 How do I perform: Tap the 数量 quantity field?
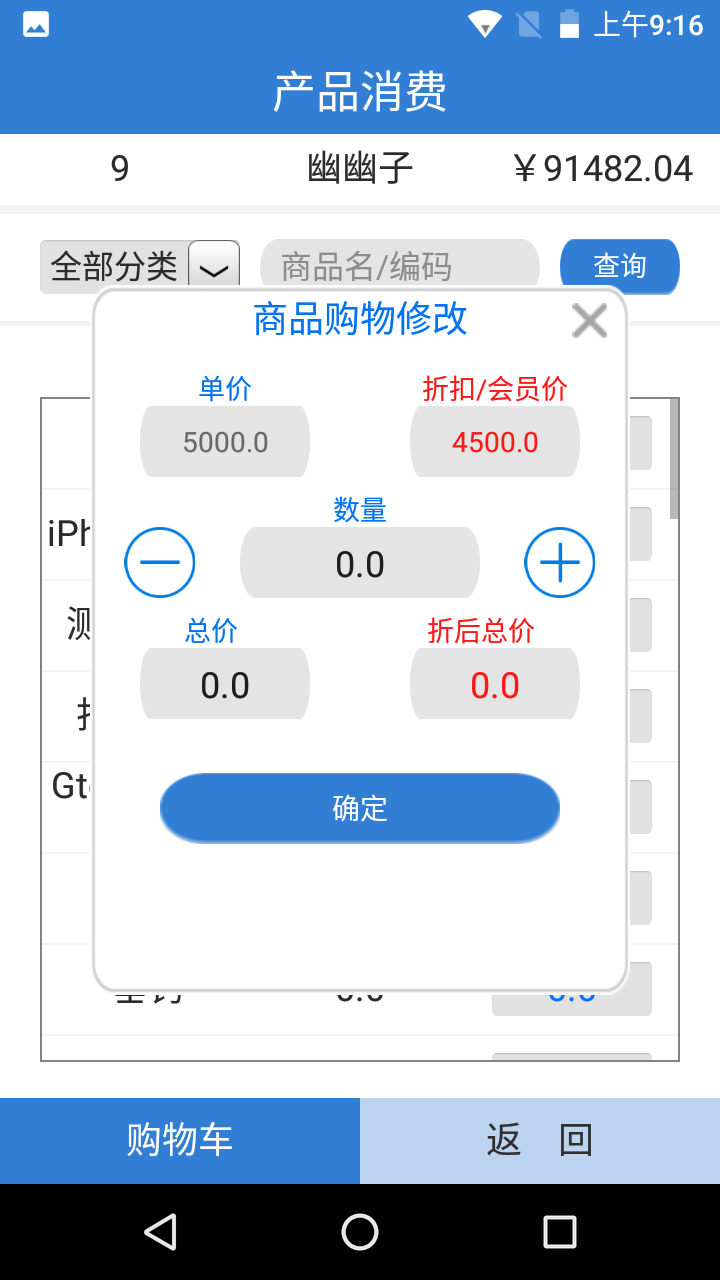click(360, 563)
